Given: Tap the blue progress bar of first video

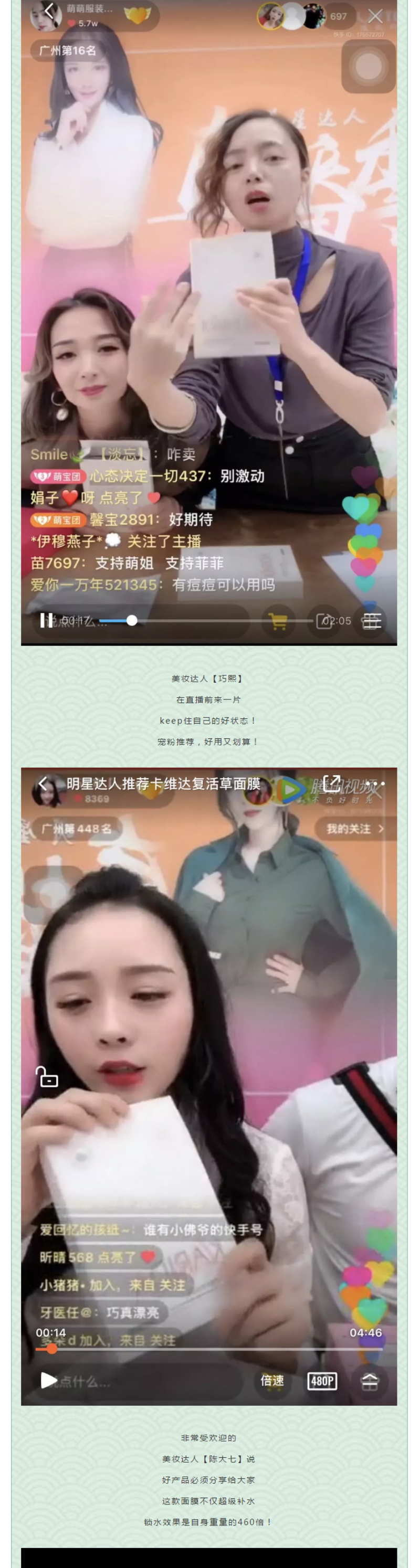Looking at the screenshot, I should [x=114, y=620].
